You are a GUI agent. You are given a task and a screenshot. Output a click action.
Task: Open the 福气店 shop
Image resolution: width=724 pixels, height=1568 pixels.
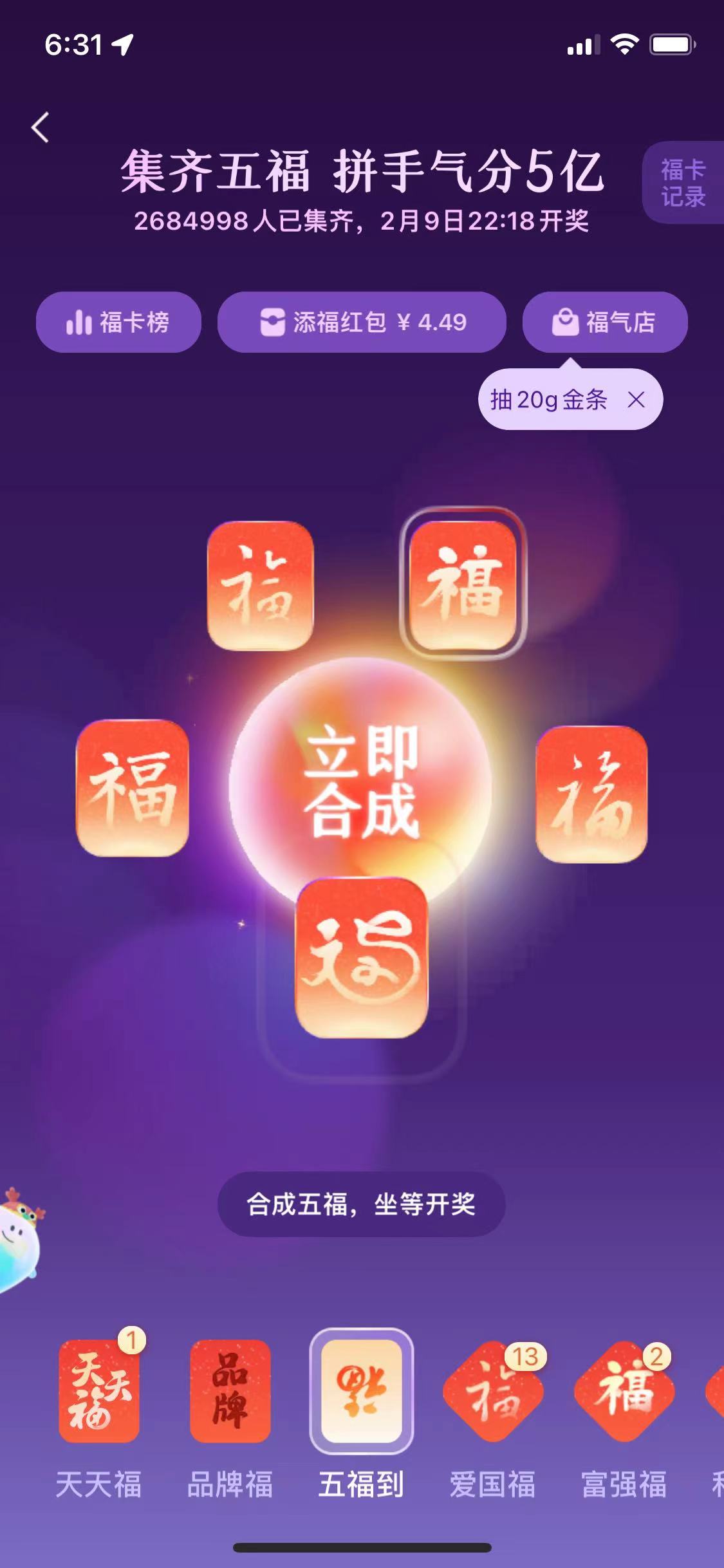(604, 322)
